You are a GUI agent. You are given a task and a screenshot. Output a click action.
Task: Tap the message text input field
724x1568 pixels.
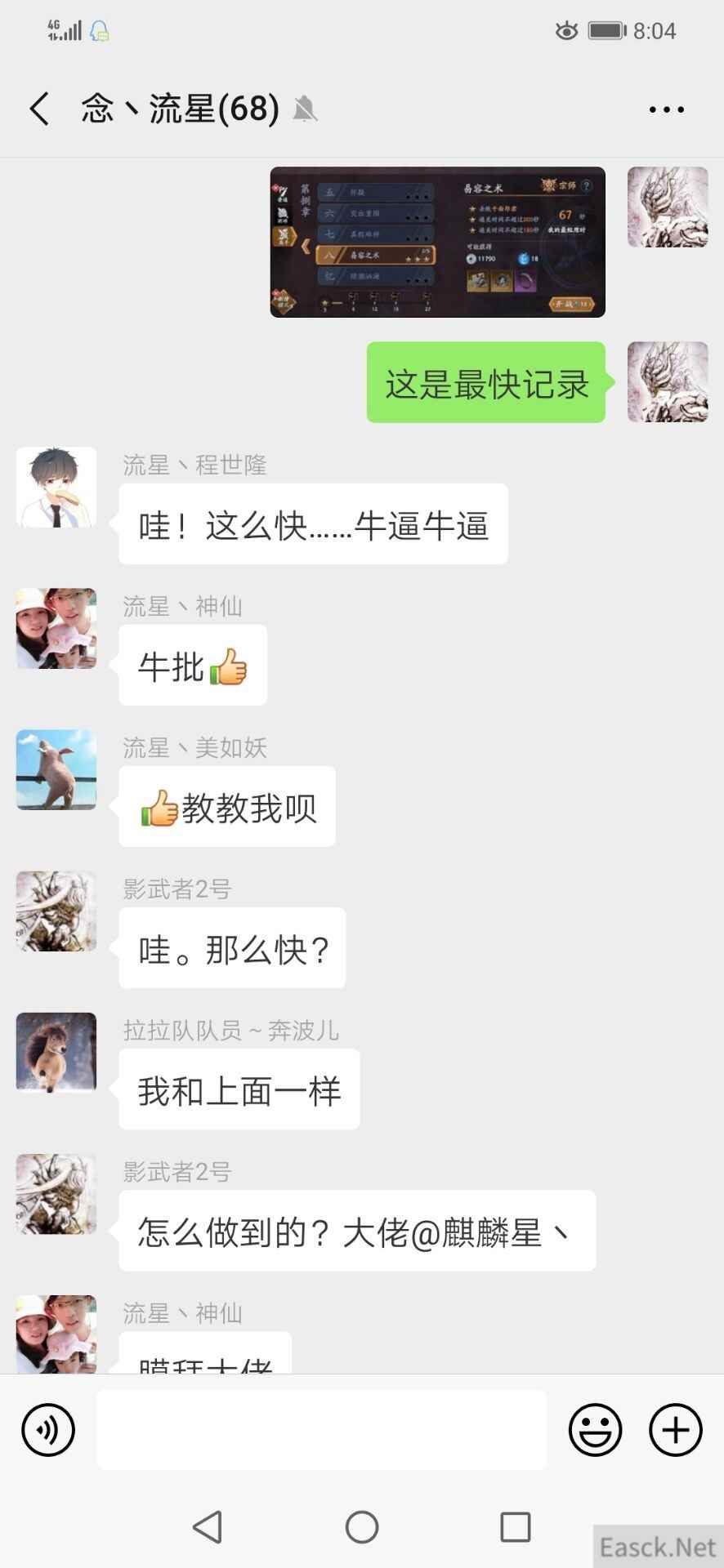click(322, 1430)
